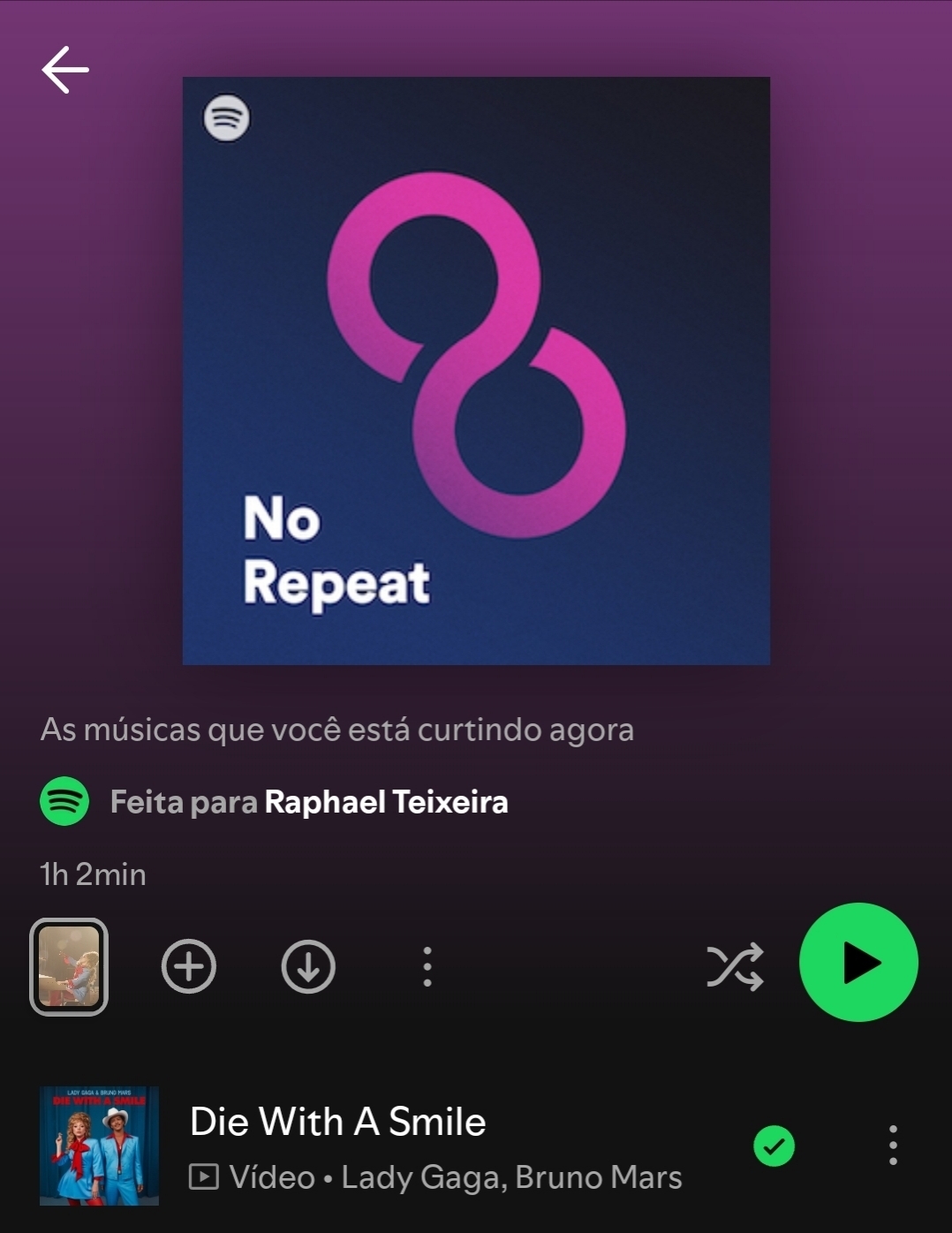The width and height of the screenshot is (952, 1233).
Task: Open the playlist options menu
Action: click(427, 966)
